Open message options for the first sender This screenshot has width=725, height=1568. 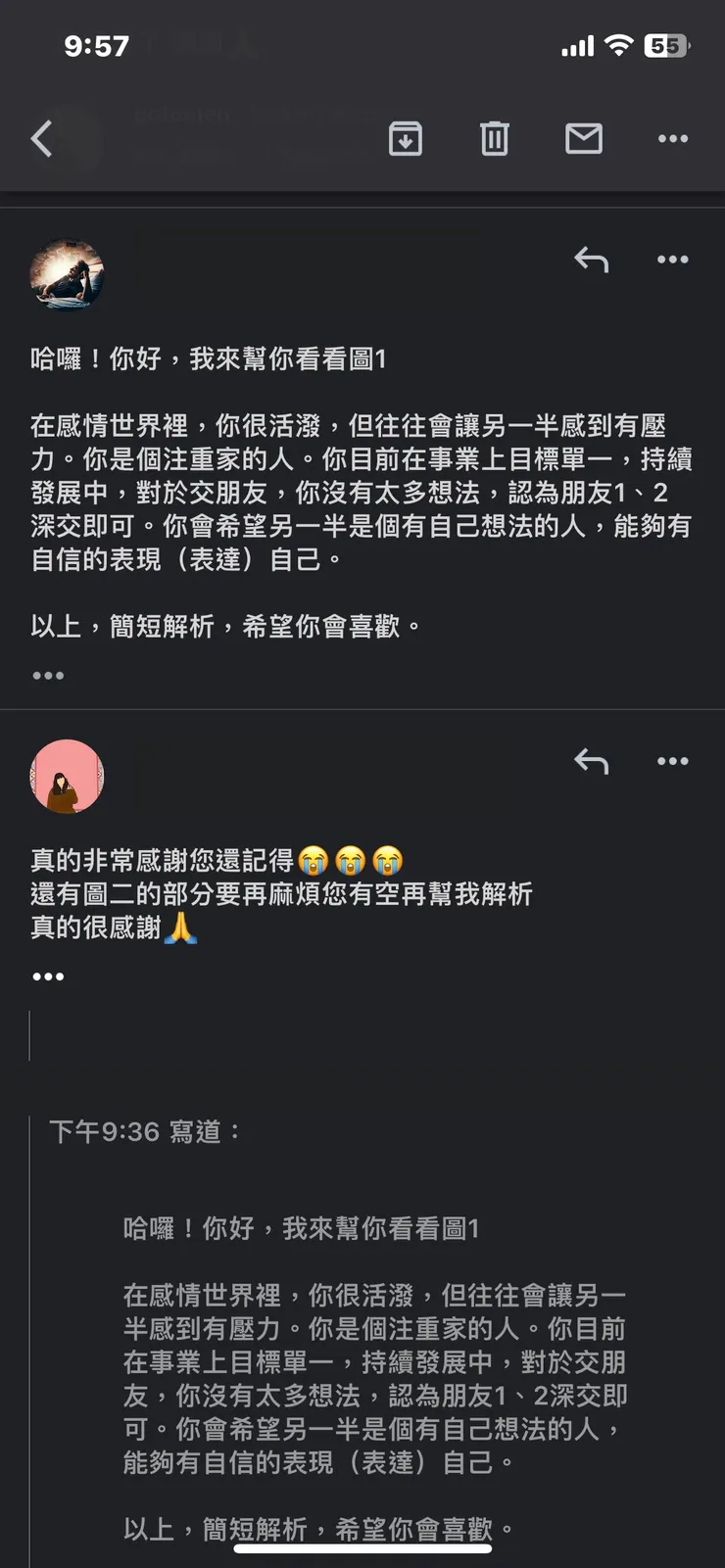point(673,260)
